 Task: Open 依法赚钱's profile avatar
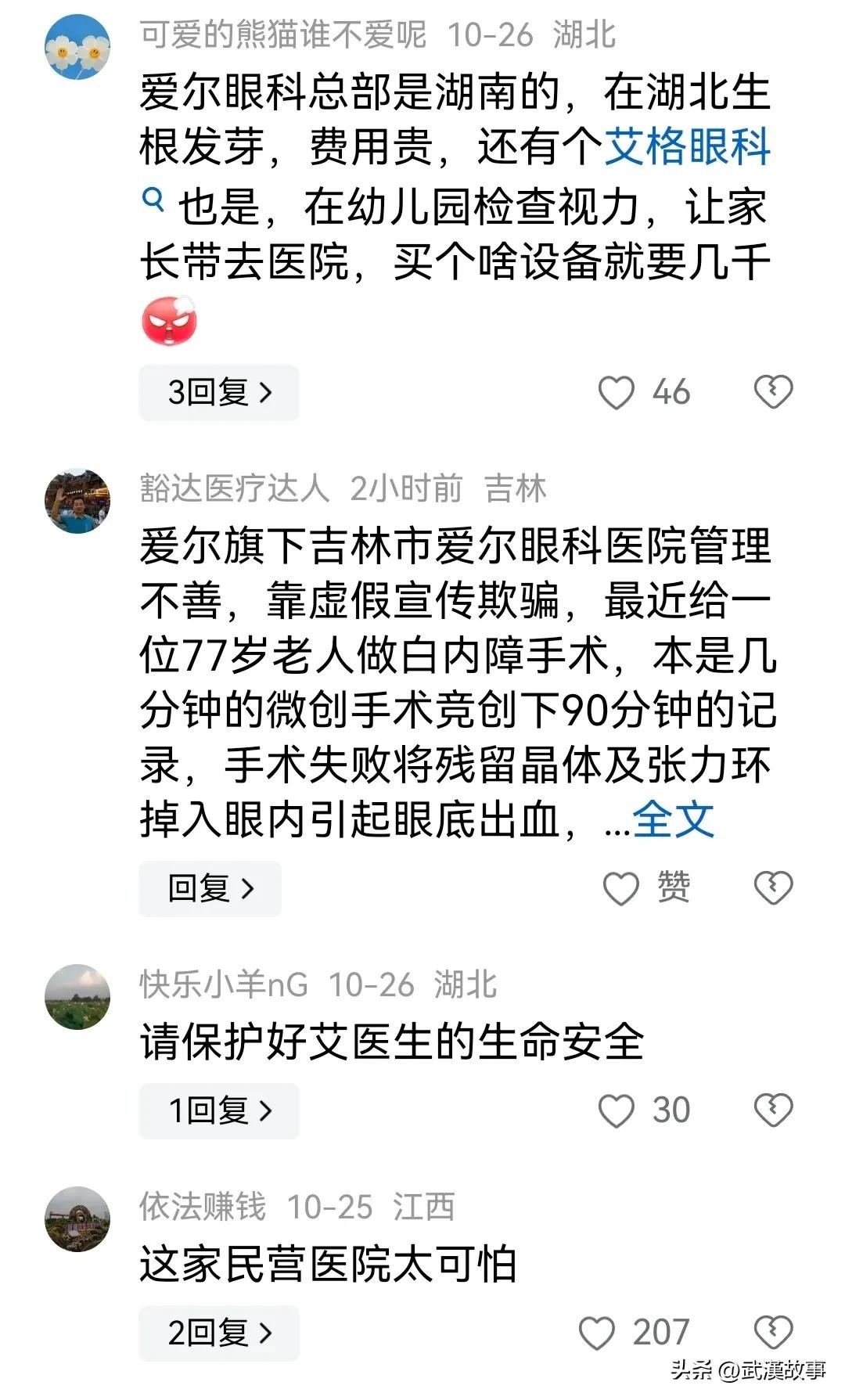tap(77, 1219)
